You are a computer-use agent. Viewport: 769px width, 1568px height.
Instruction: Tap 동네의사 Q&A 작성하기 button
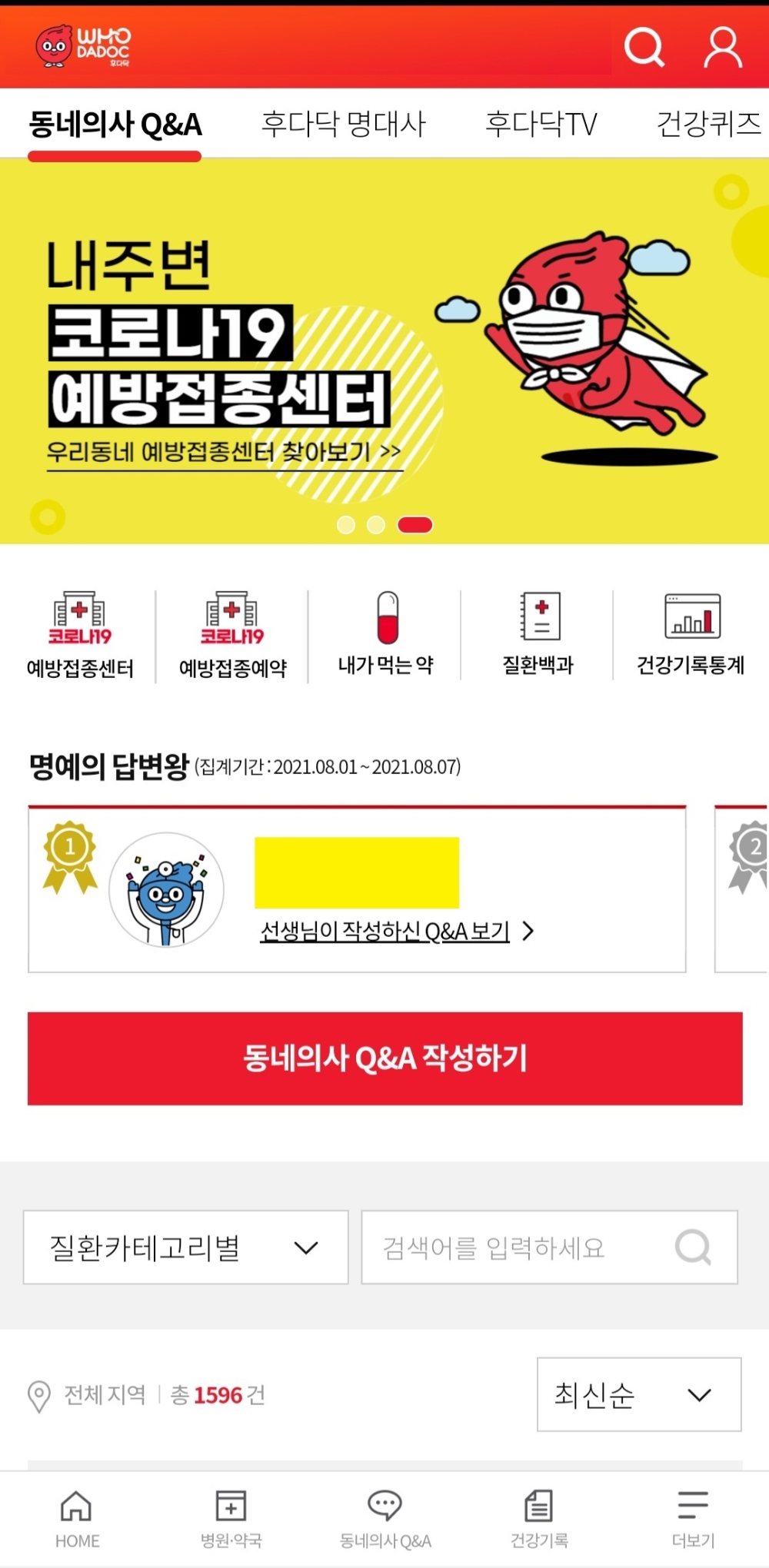384,1058
